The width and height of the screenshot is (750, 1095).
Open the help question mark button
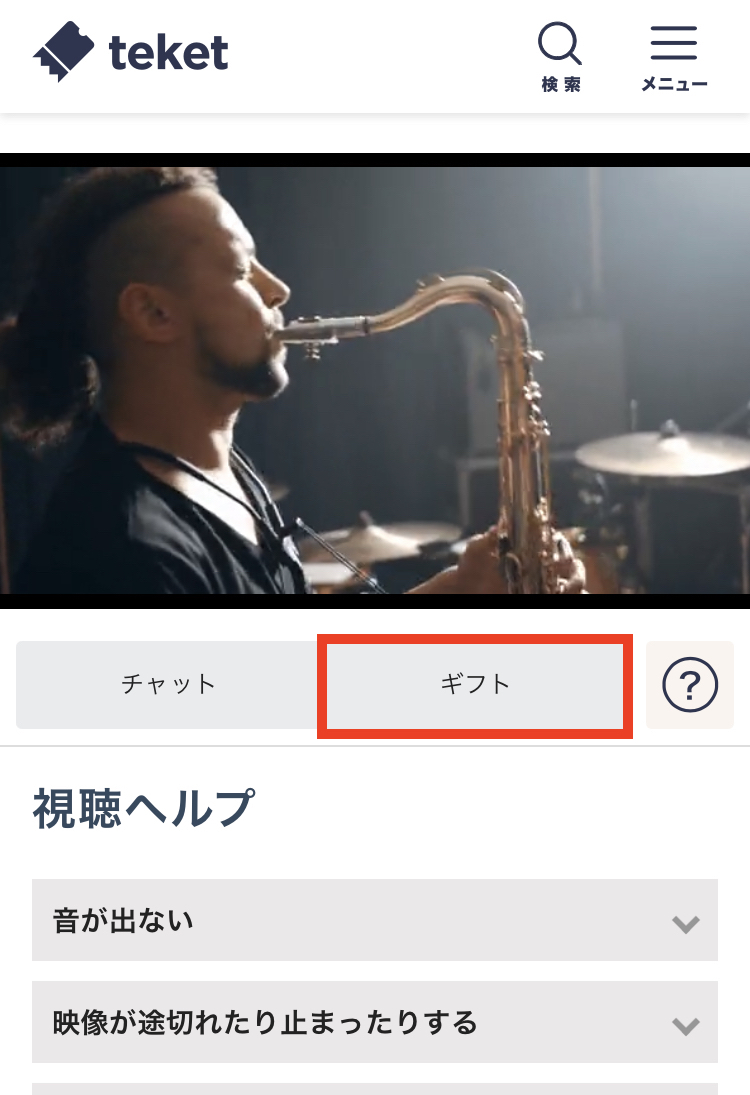tap(690, 685)
